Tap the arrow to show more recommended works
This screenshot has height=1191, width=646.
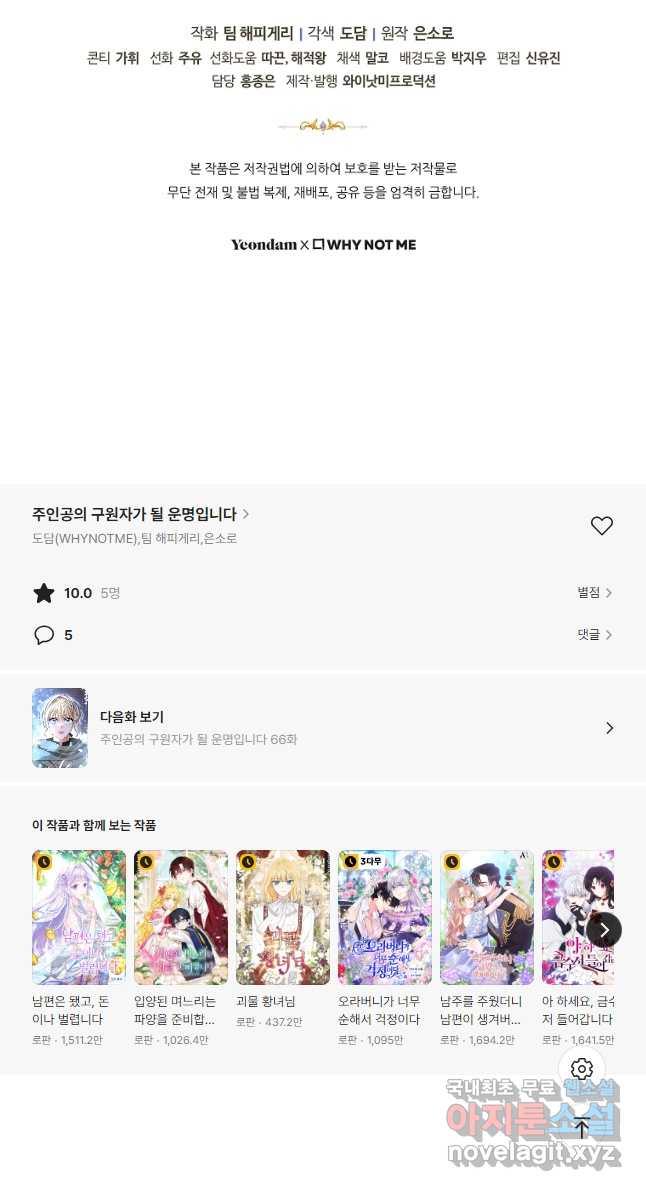point(604,930)
